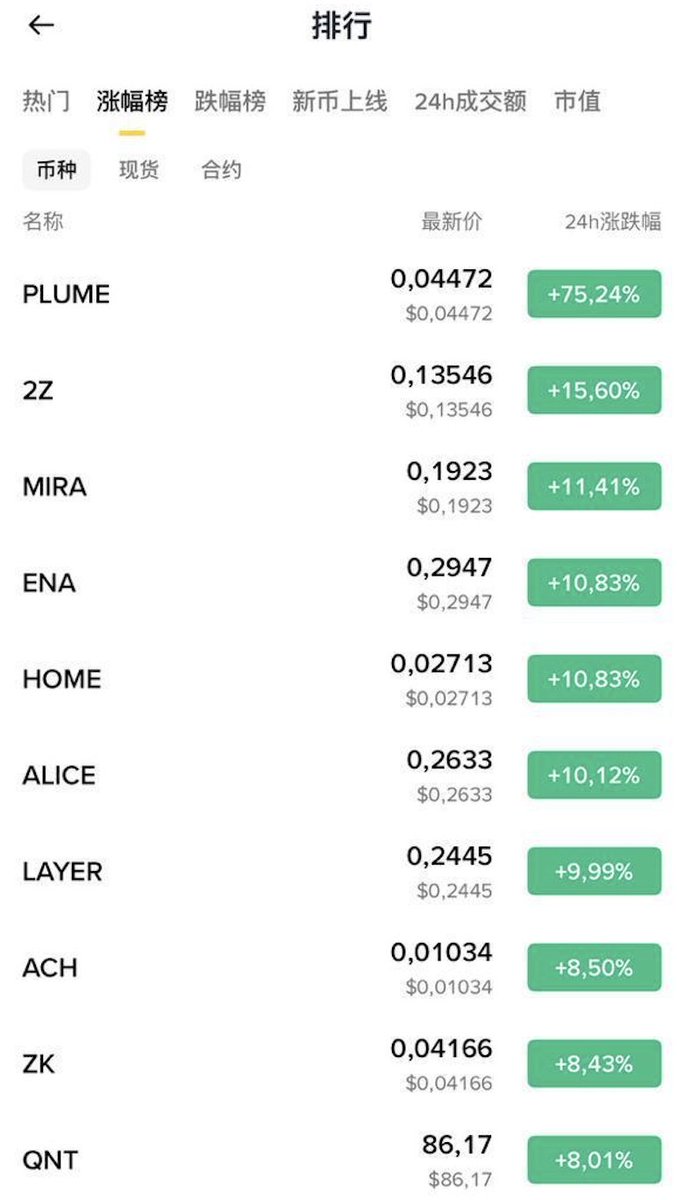Viewport: 677px width, 1200px height.
Task: Select the 币种 filter chip
Action: coord(56,170)
